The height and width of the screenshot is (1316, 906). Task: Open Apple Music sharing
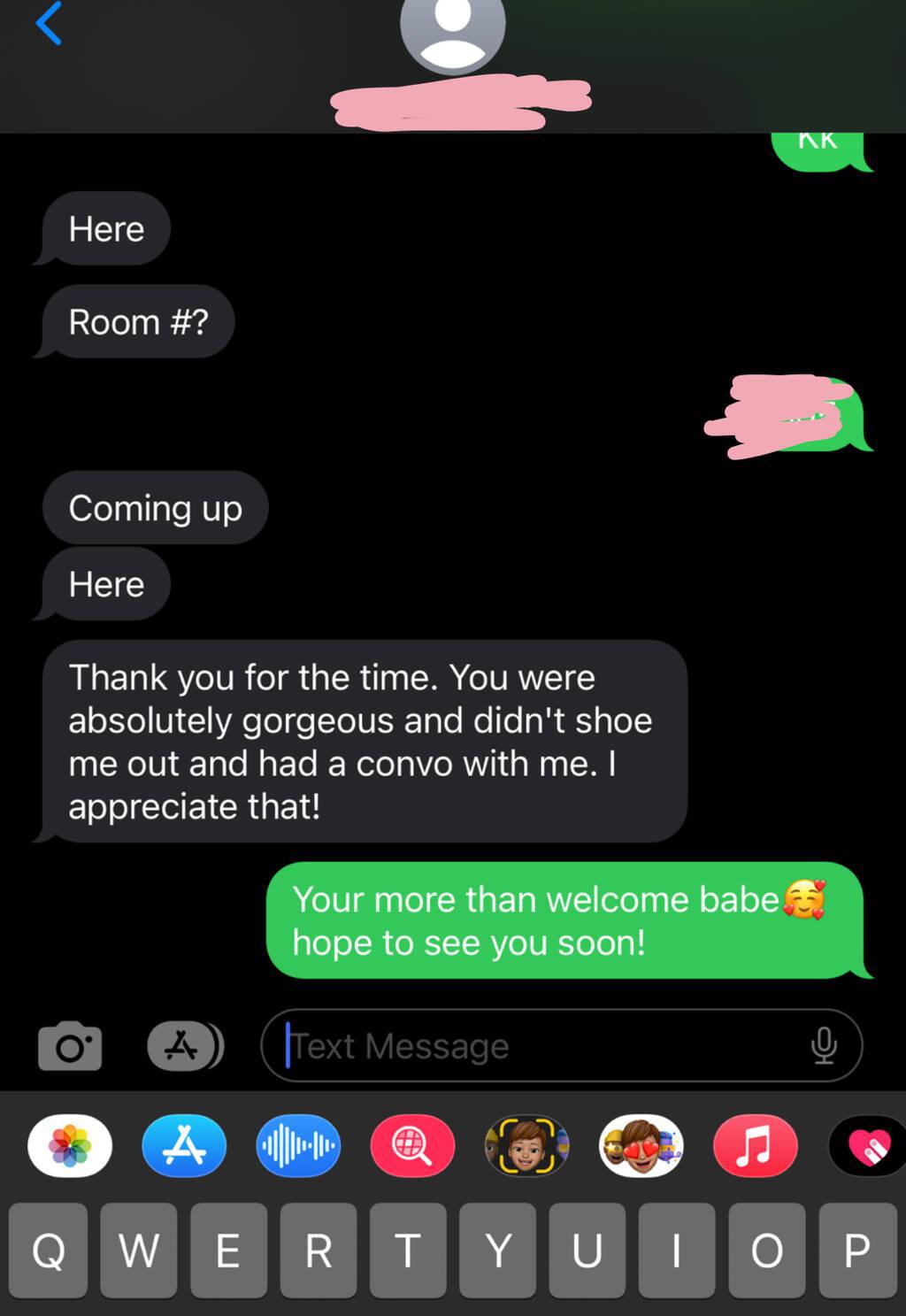pos(755,1146)
